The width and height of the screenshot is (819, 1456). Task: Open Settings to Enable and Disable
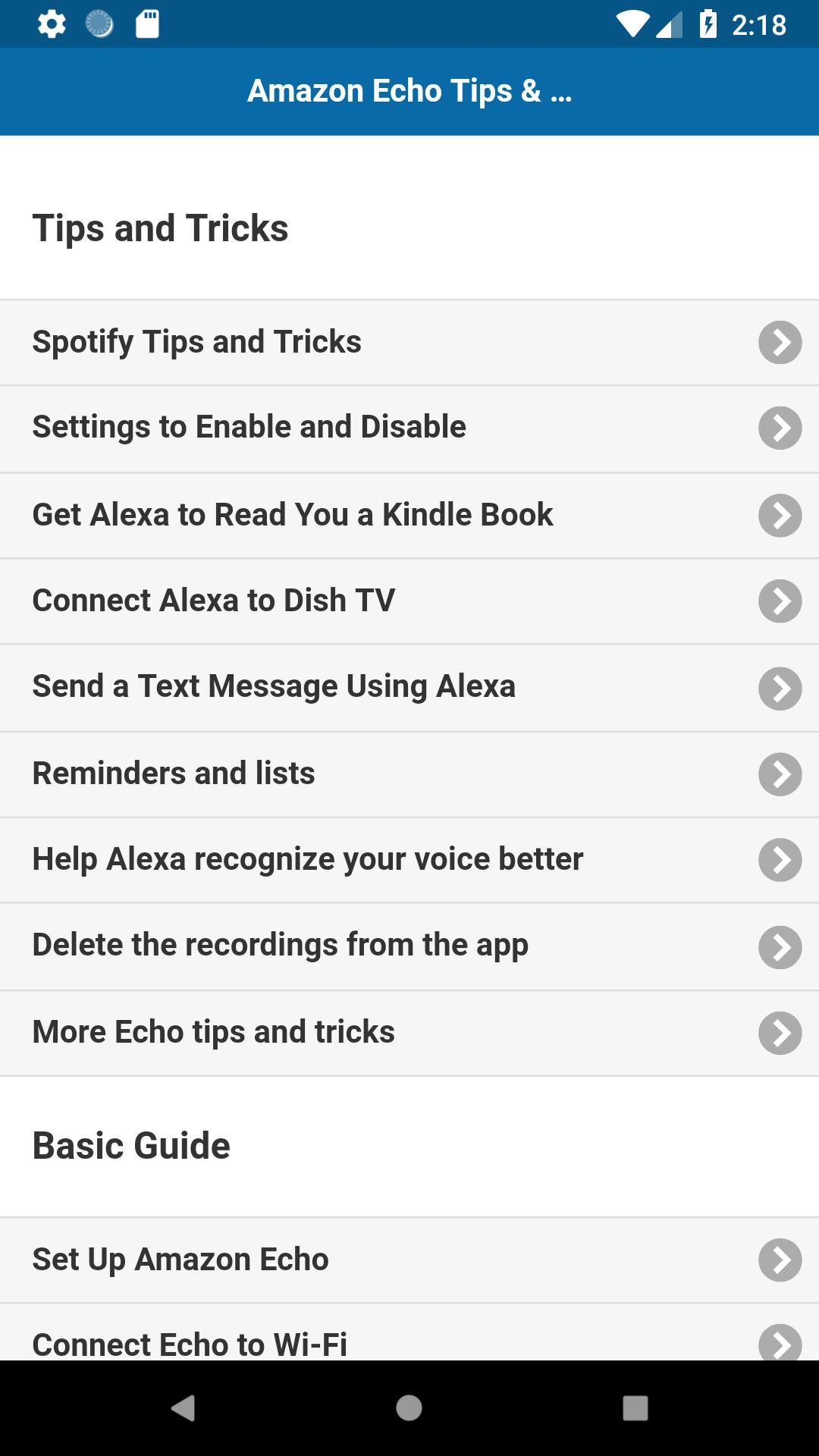(409, 428)
